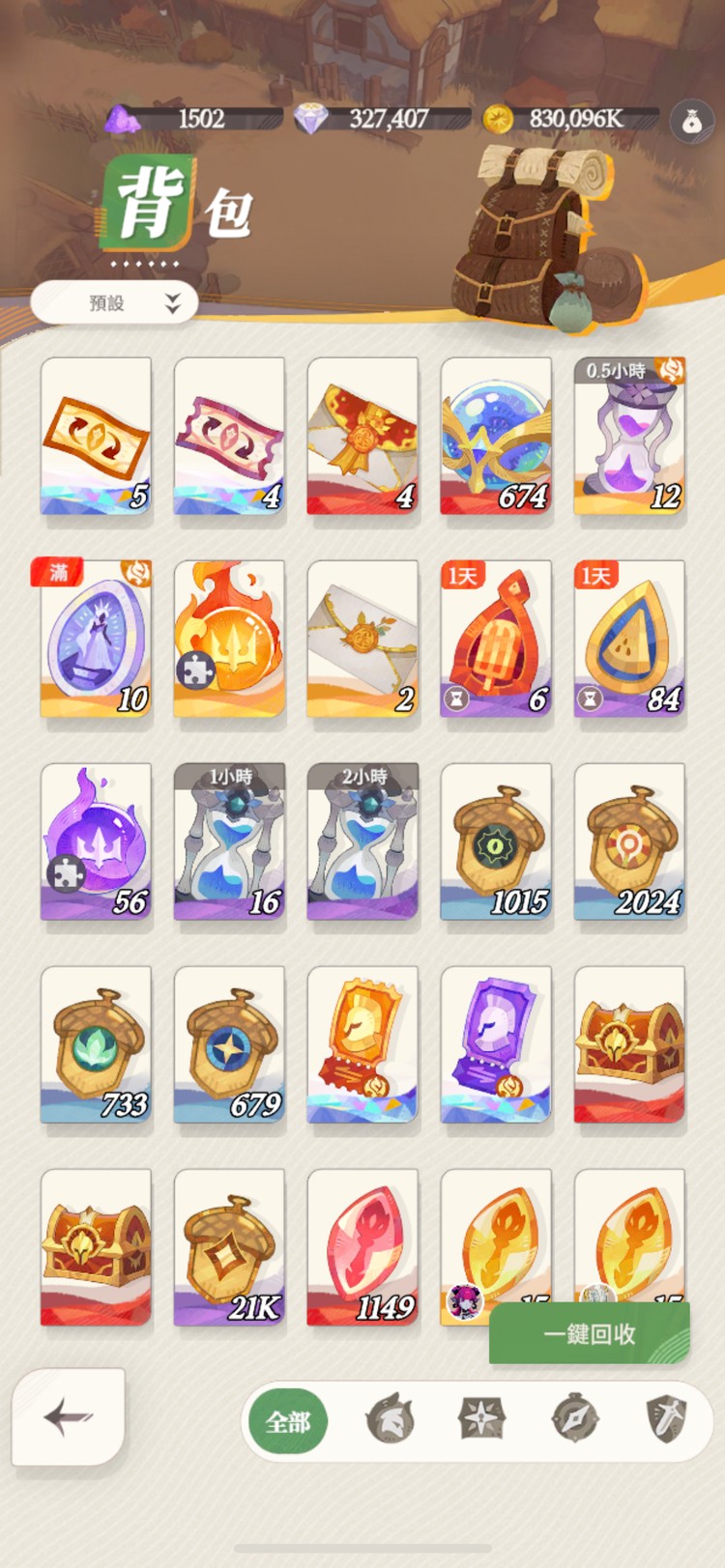Open the red gem item with 1149
725x1568 pixels.
click(x=362, y=1247)
